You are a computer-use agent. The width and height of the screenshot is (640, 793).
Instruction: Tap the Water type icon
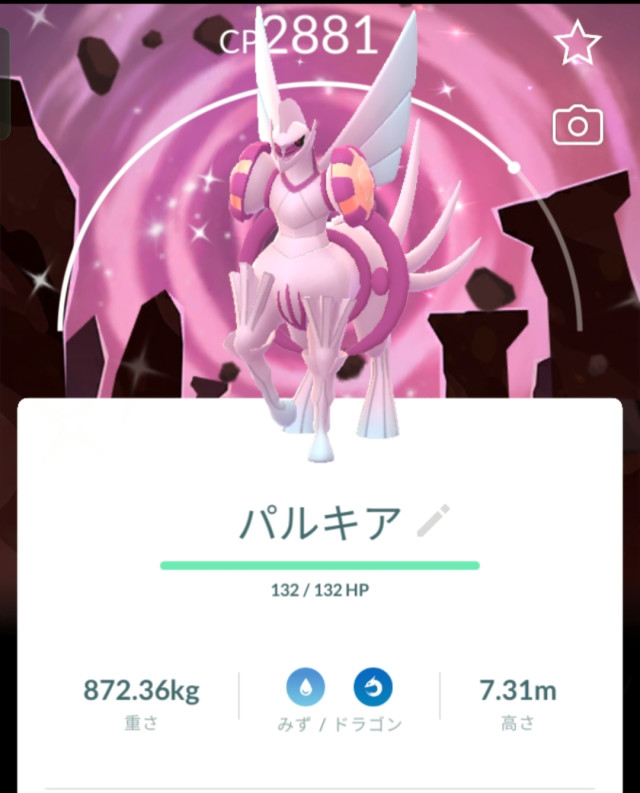coord(306,688)
